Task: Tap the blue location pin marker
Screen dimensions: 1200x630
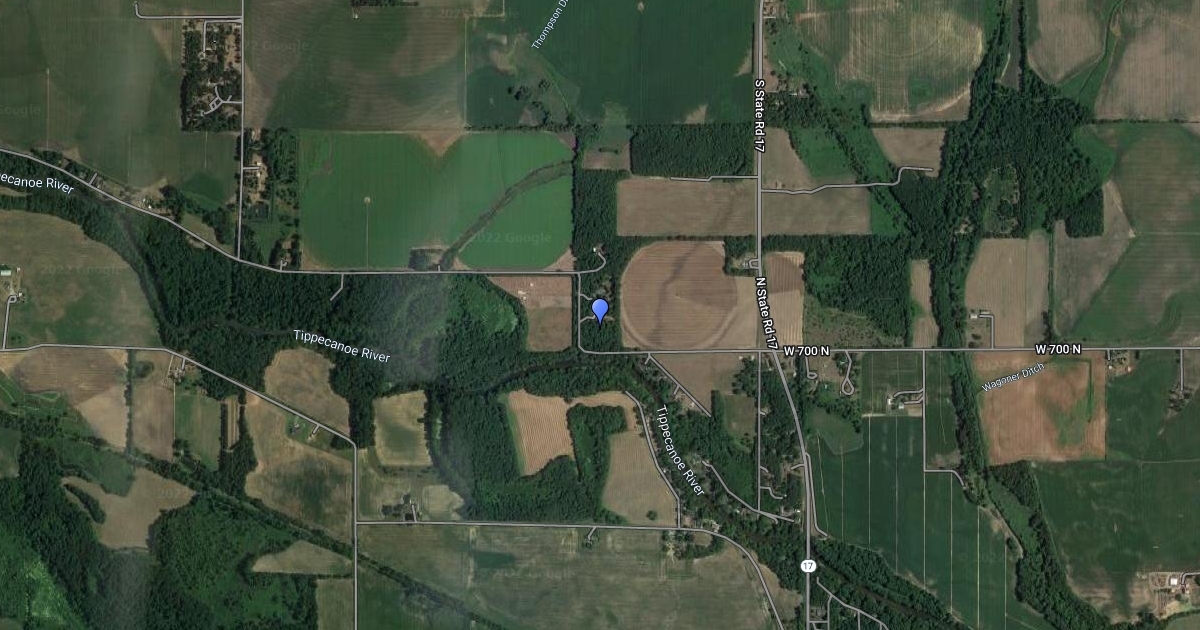Action: (x=600, y=309)
